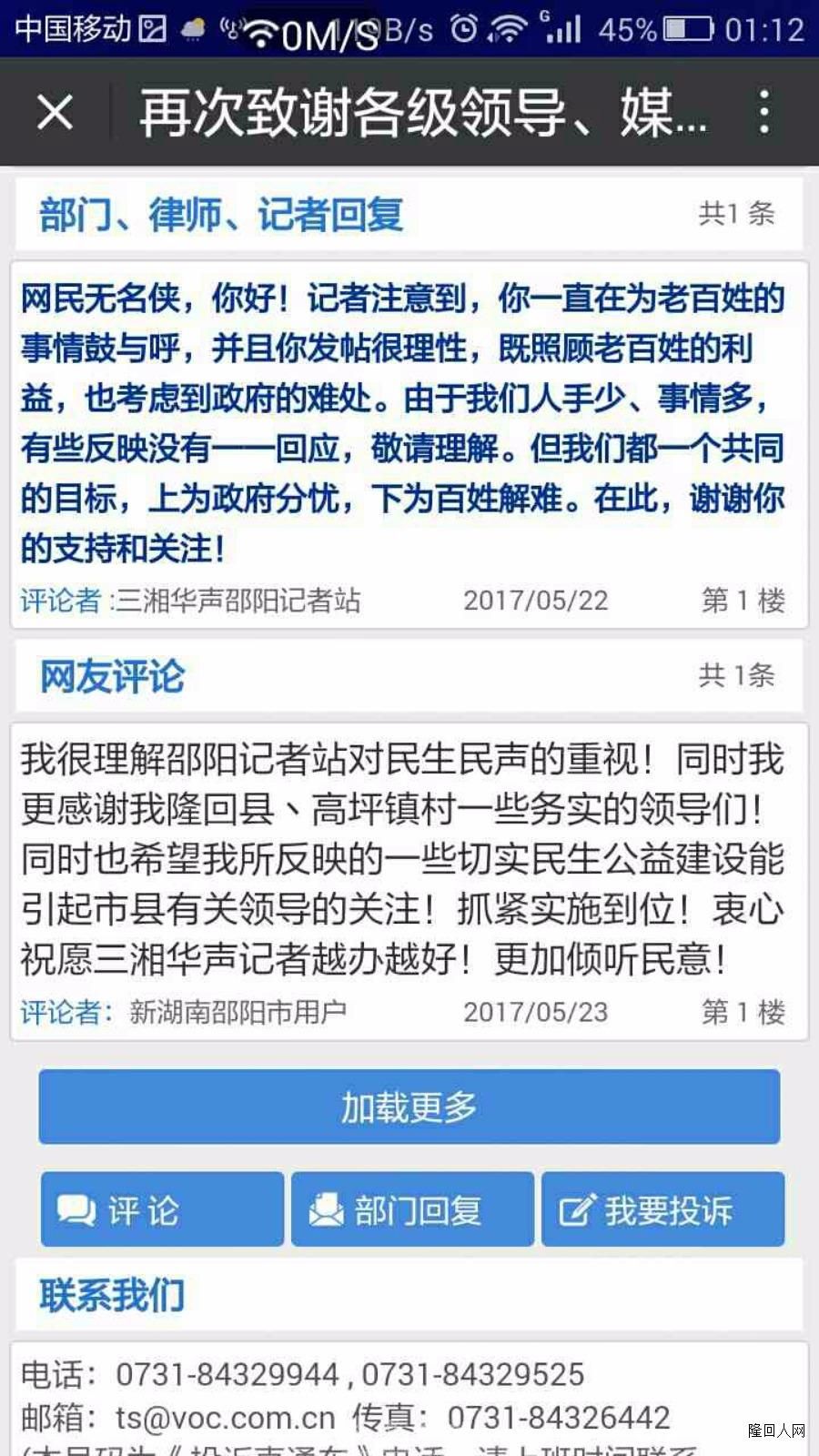Open the three-dot overflow menu

pos(764,113)
